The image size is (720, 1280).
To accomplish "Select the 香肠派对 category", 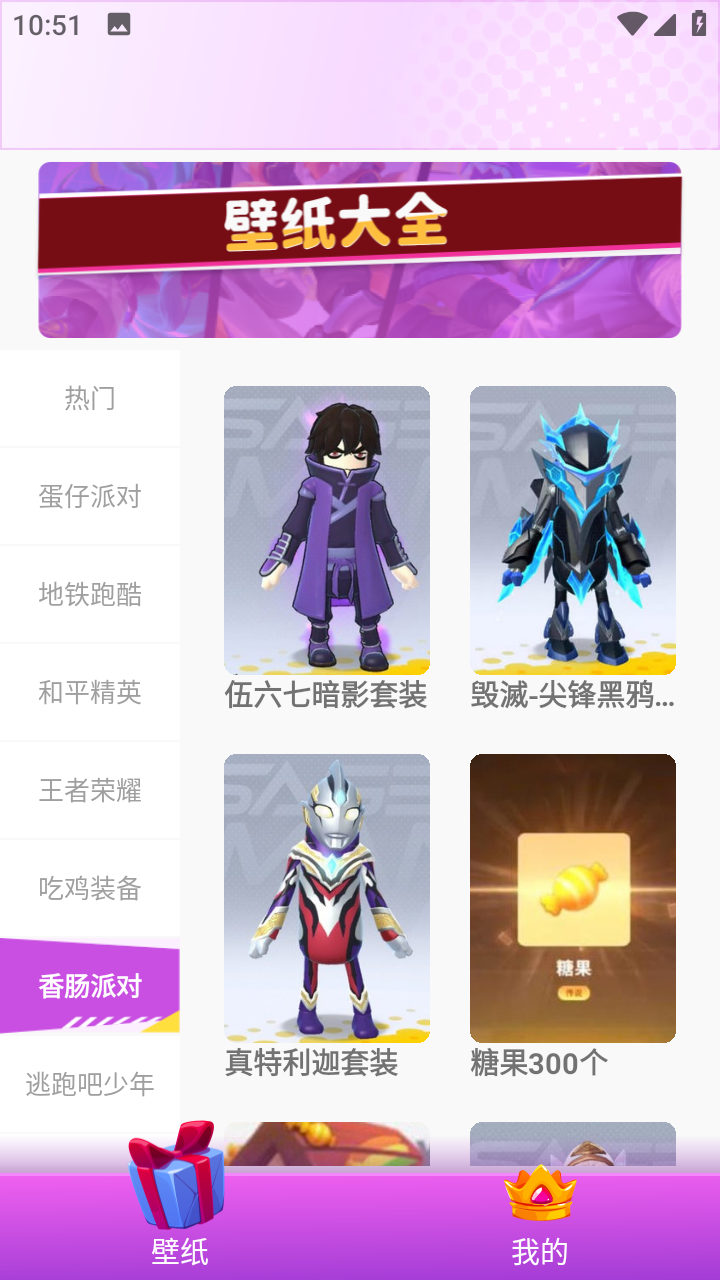I will (x=90, y=986).
